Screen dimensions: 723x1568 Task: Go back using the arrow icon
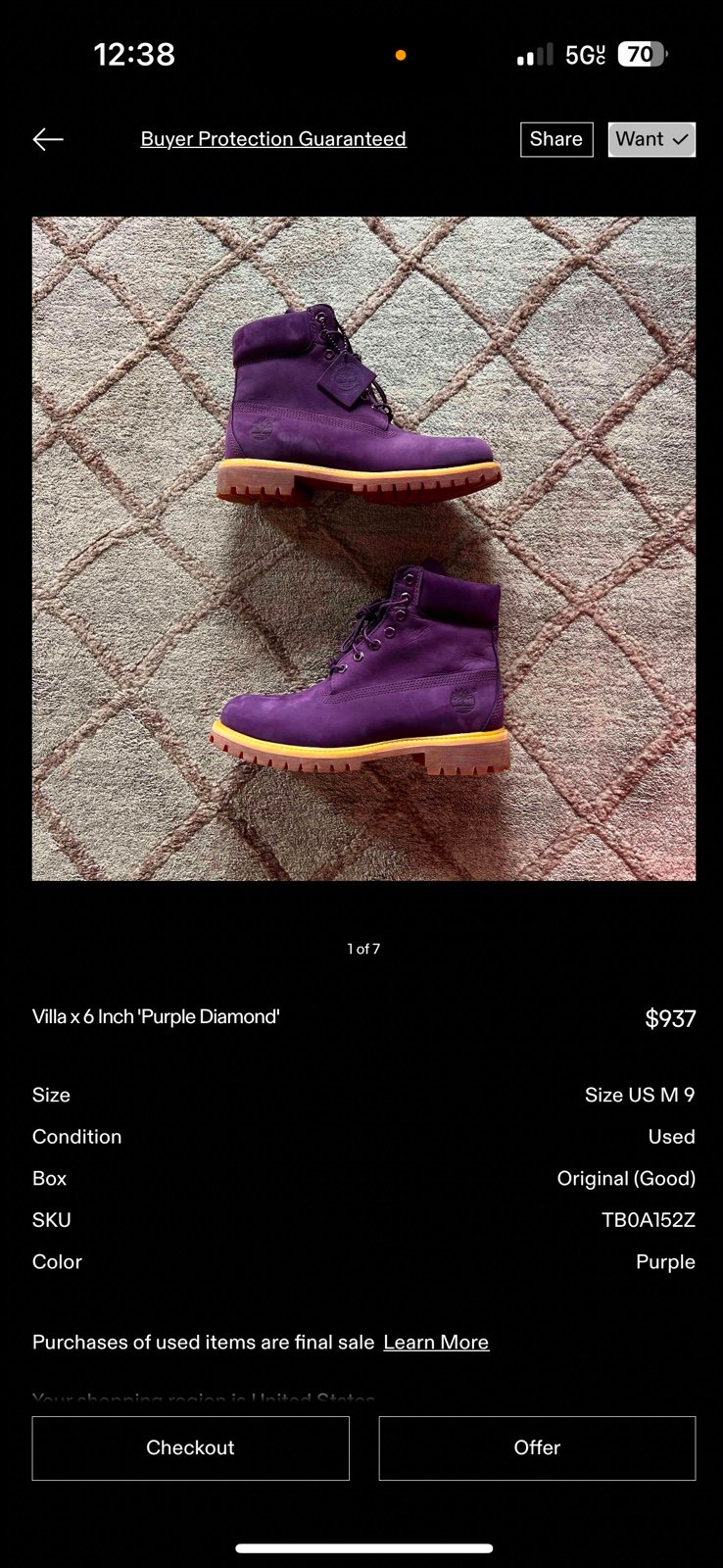pyautogui.click(x=48, y=139)
